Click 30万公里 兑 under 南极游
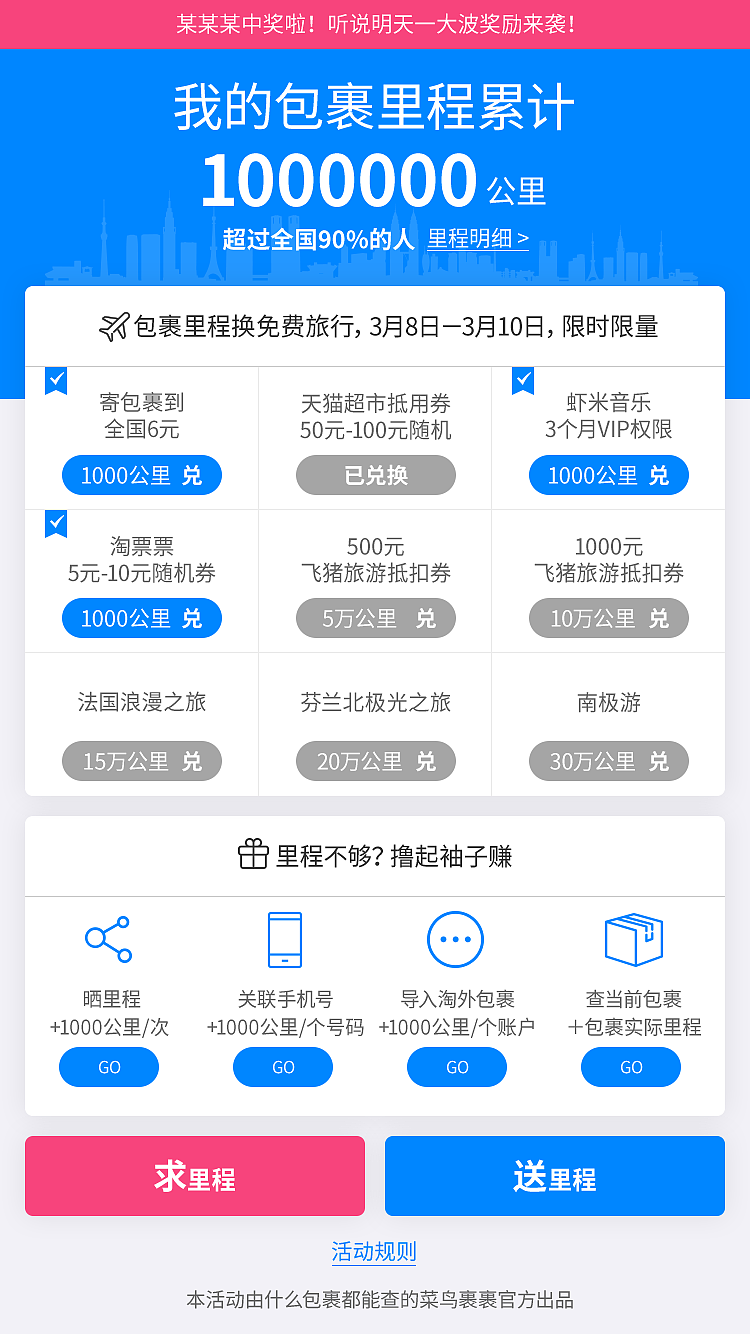This screenshot has width=750, height=1334. [x=608, y=761]
